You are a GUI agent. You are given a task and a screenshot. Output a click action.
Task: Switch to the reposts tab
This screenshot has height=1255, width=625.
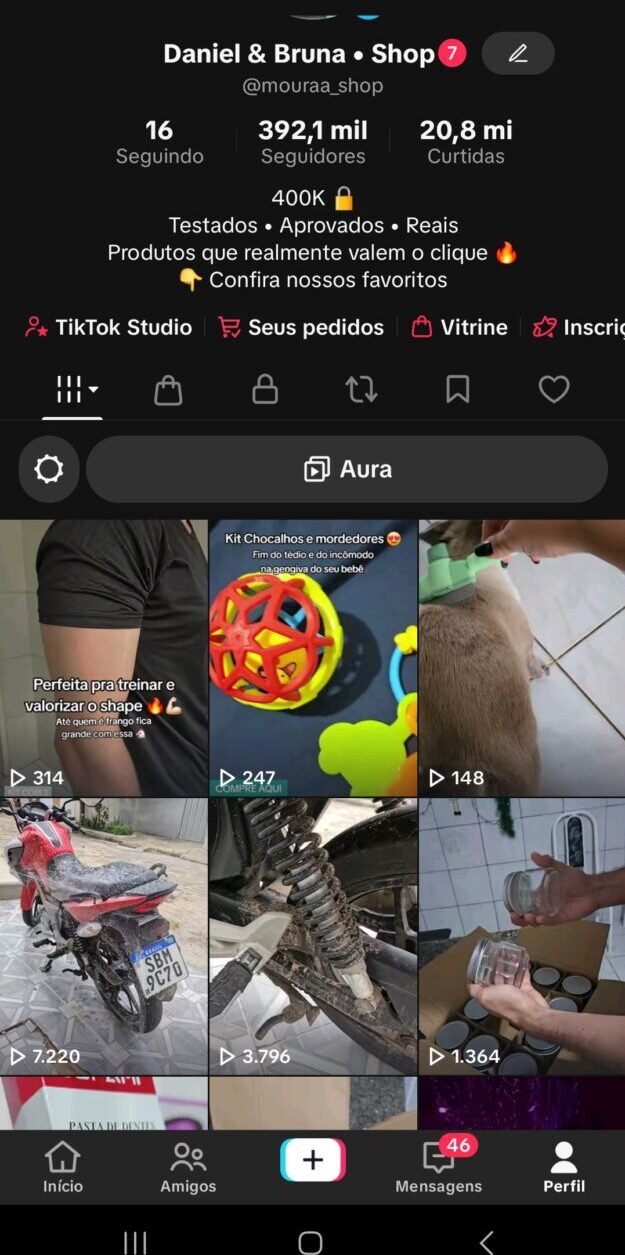coord(361,390)
